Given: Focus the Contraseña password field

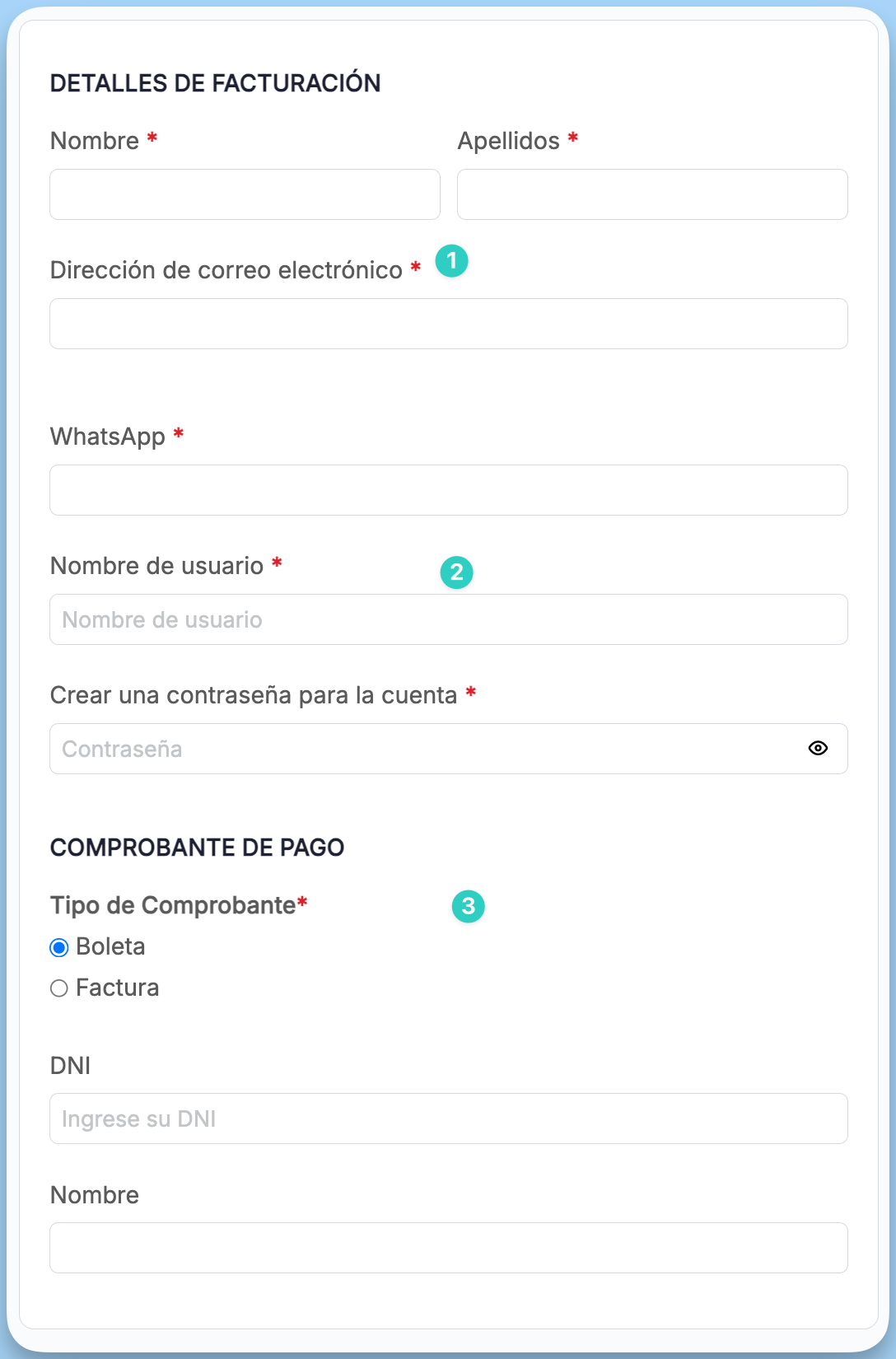Looking at the screenshot, I should click(420, 749).
